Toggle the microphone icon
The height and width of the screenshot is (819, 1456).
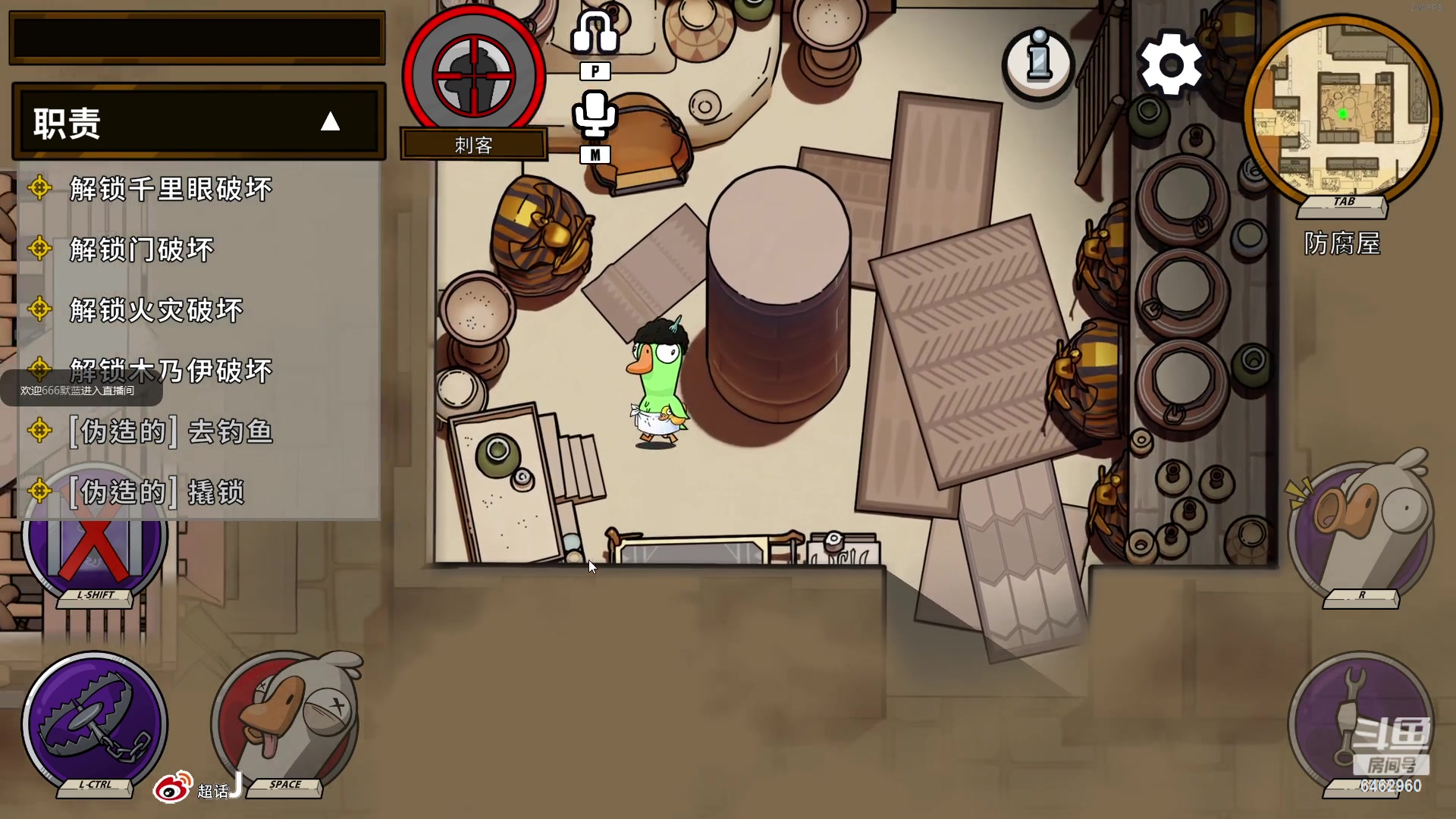pos(595,115)
